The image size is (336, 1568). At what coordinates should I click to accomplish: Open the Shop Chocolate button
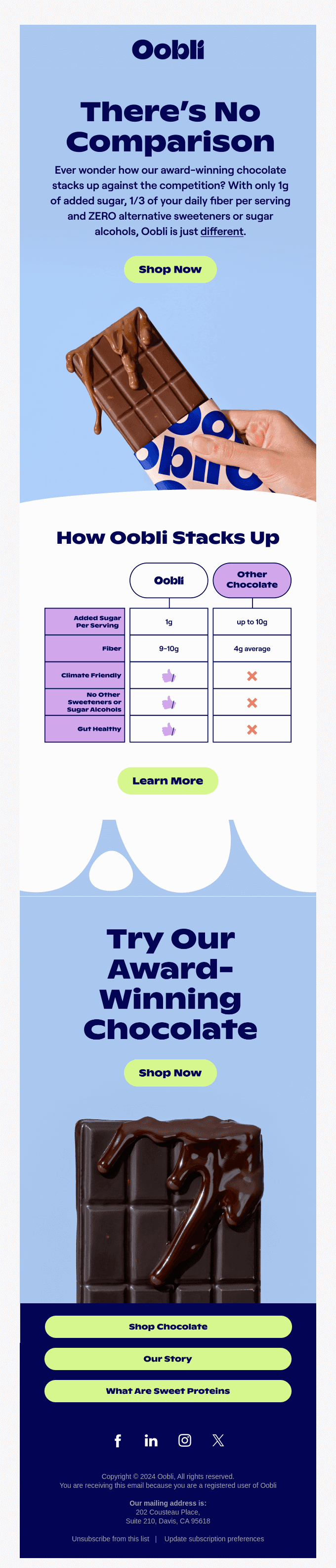pos(168,1327)
